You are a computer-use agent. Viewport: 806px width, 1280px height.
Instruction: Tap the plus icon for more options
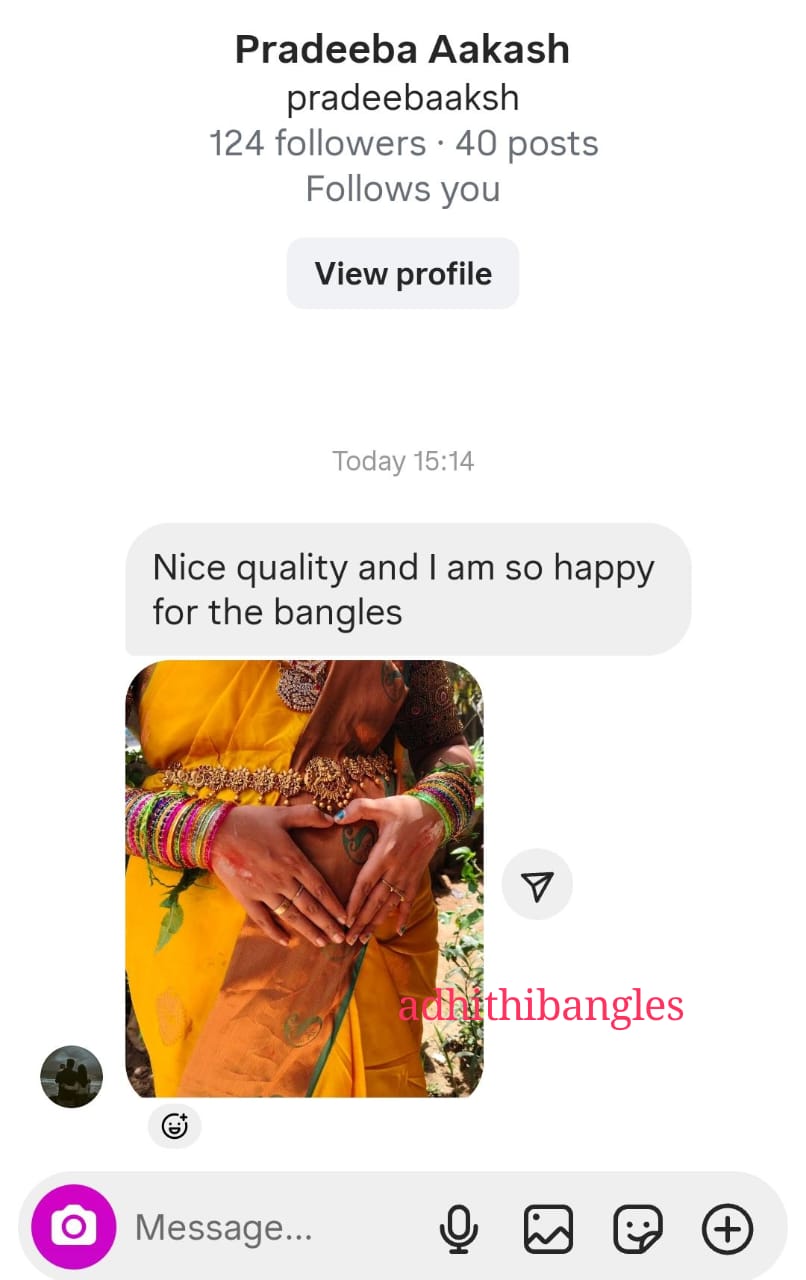click(727, 1228)
